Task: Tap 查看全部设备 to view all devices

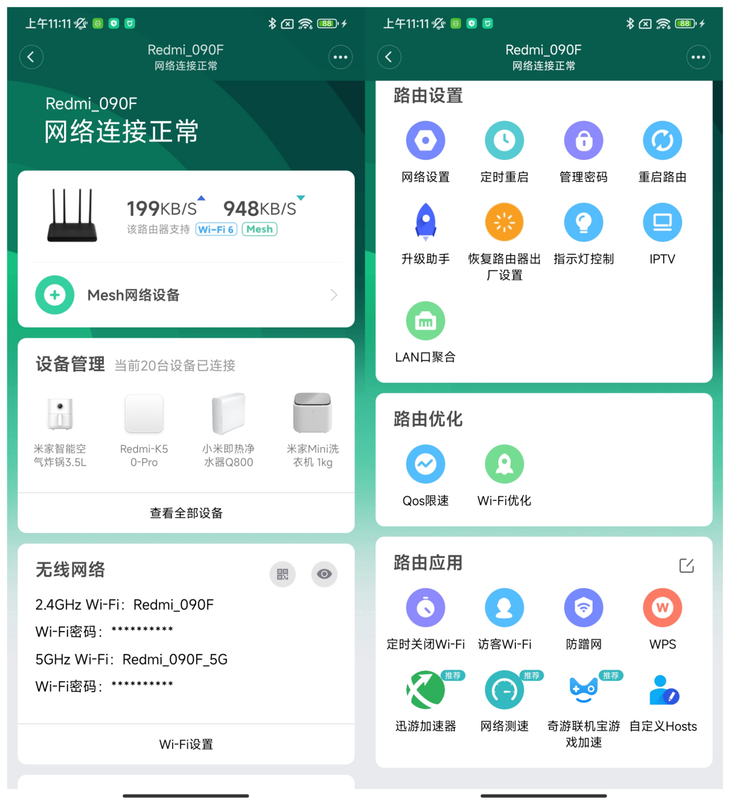Action: point(186,513)
